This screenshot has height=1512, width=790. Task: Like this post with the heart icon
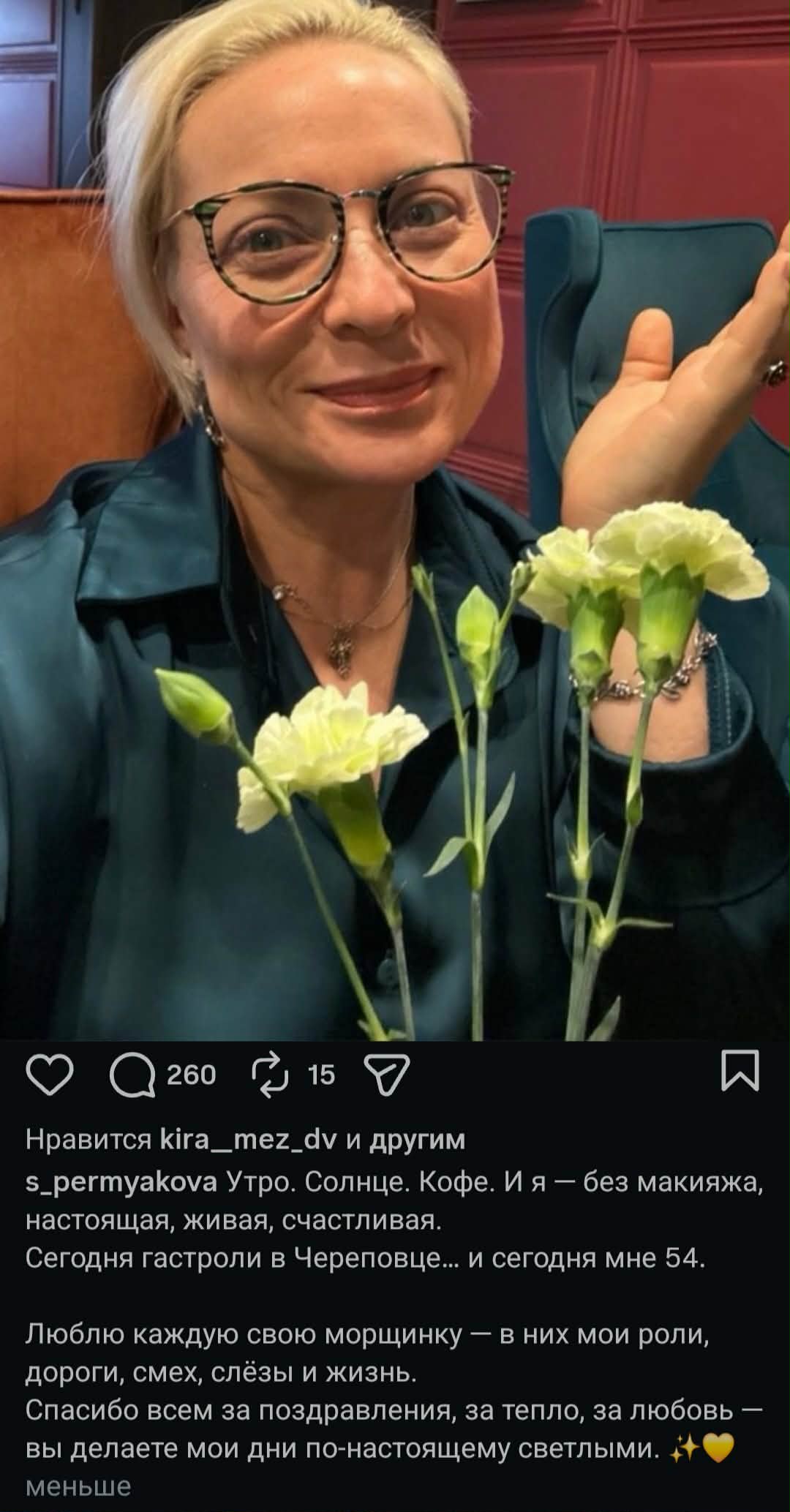49,1075
